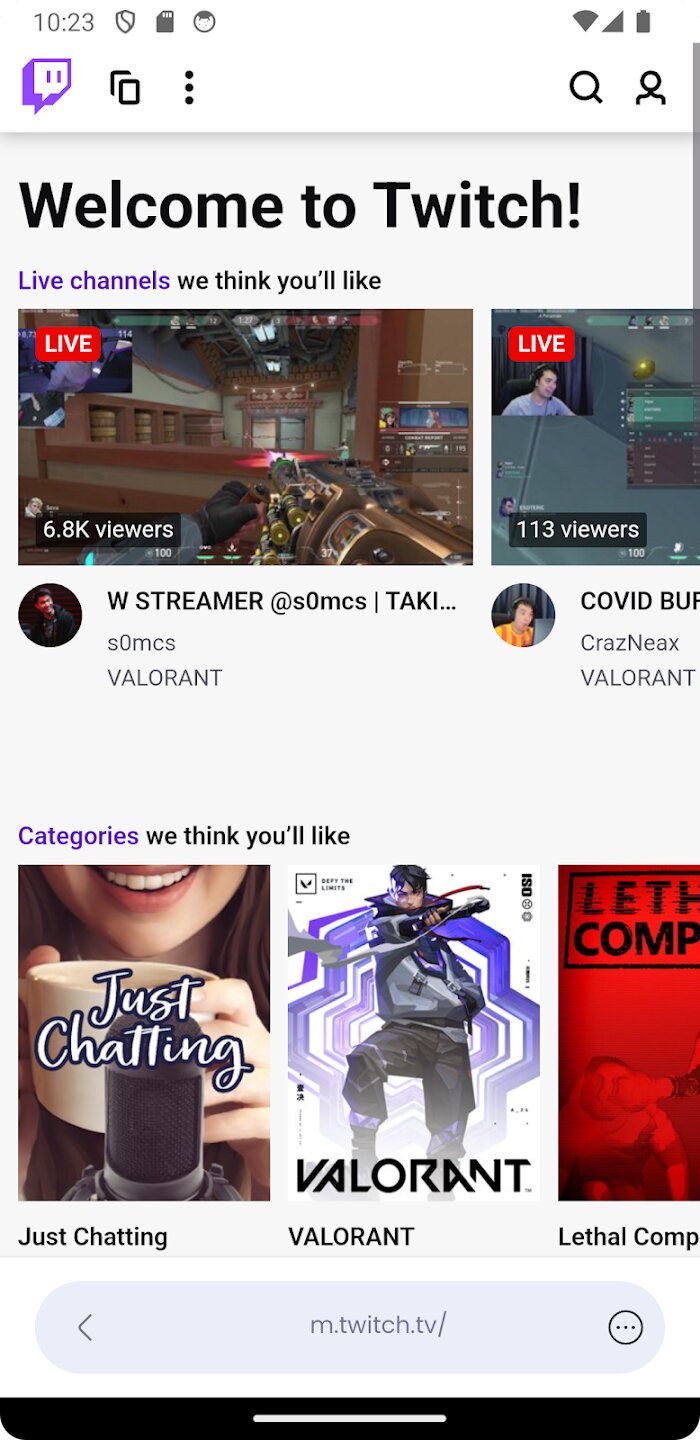Open VALORANT game label under s0mcs
This screenshot has width=700, height=1440.
click(x=165, y=678)
